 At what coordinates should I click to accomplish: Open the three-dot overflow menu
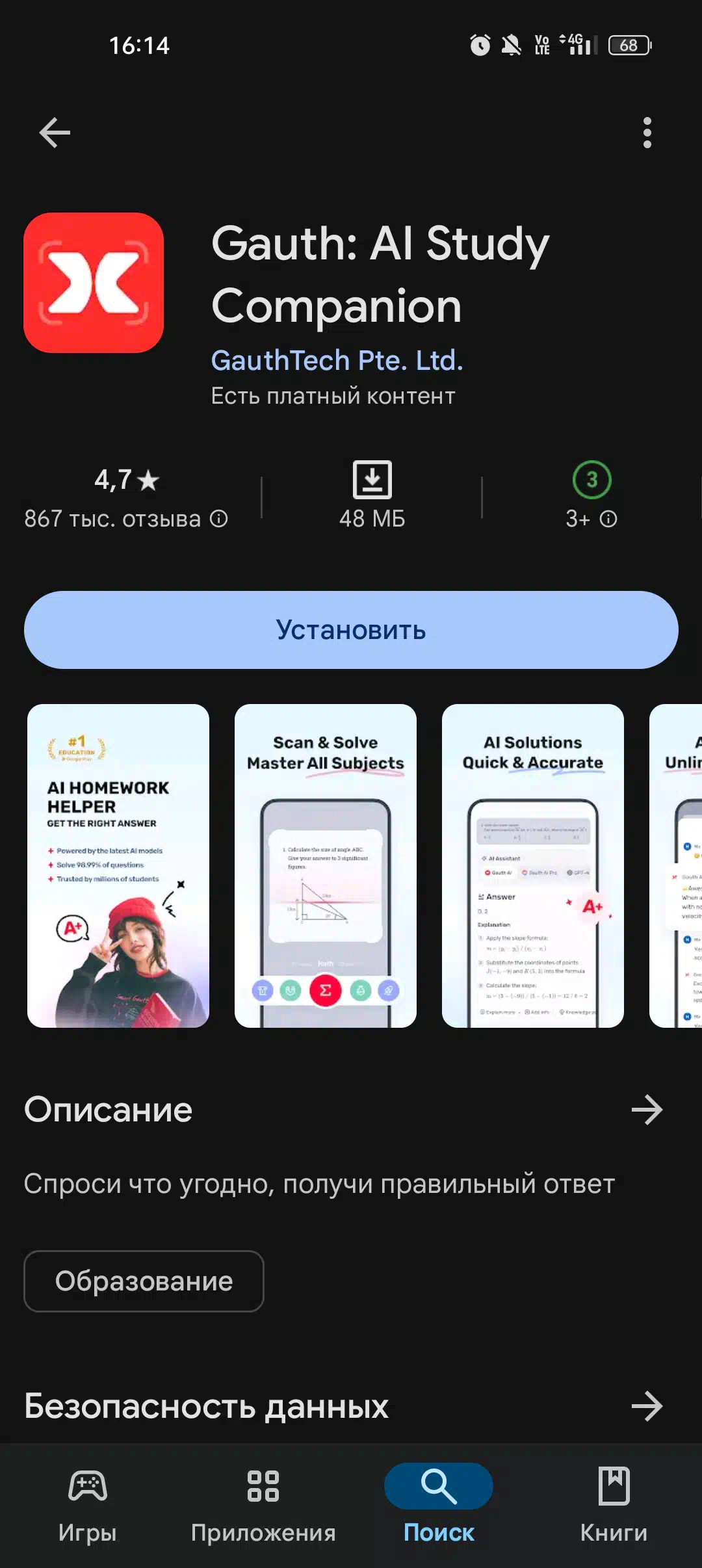pos(647,133)
